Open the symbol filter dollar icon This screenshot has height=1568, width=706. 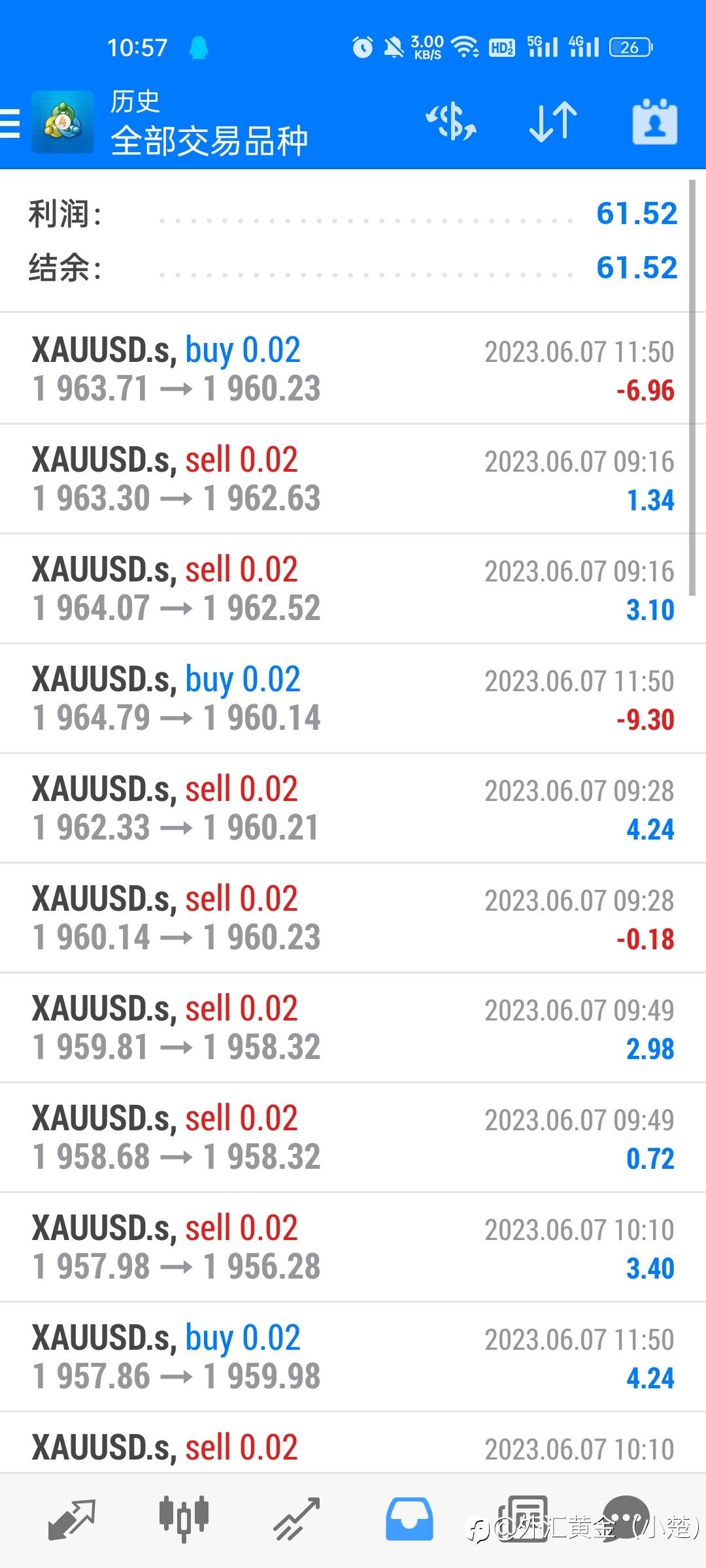[451, 122]
